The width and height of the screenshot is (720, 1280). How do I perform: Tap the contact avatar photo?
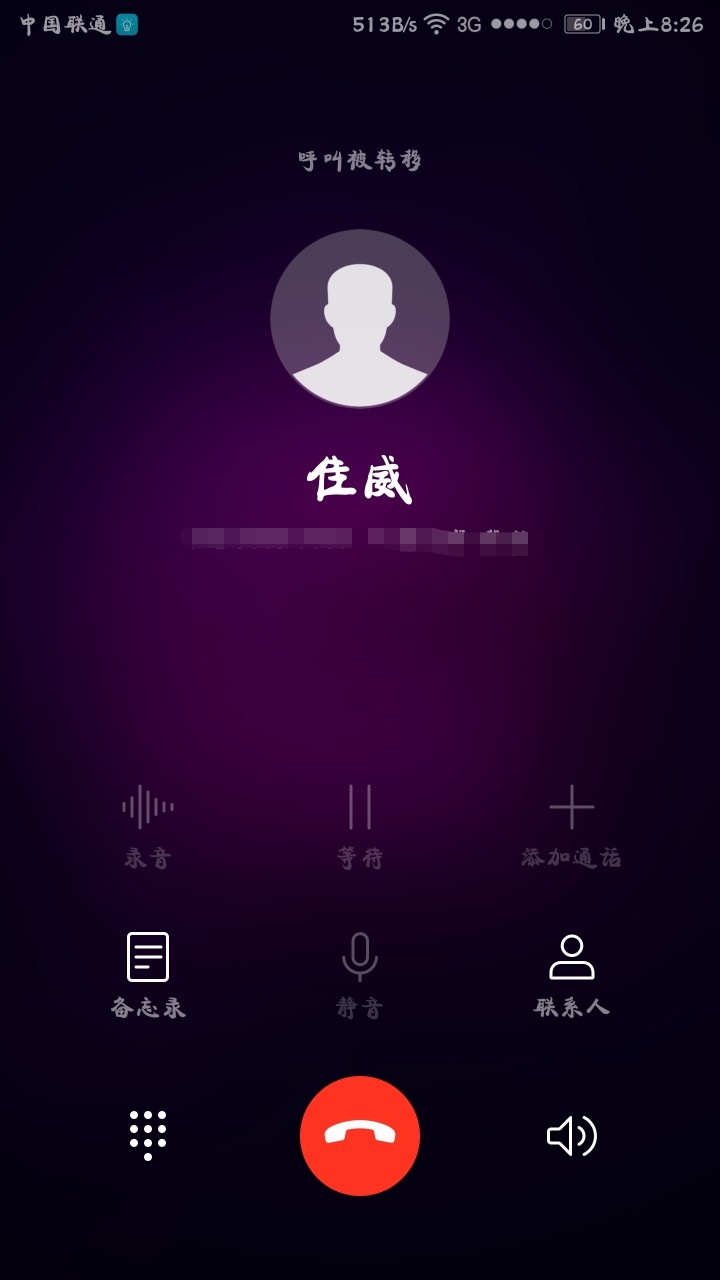click(360, 319)
